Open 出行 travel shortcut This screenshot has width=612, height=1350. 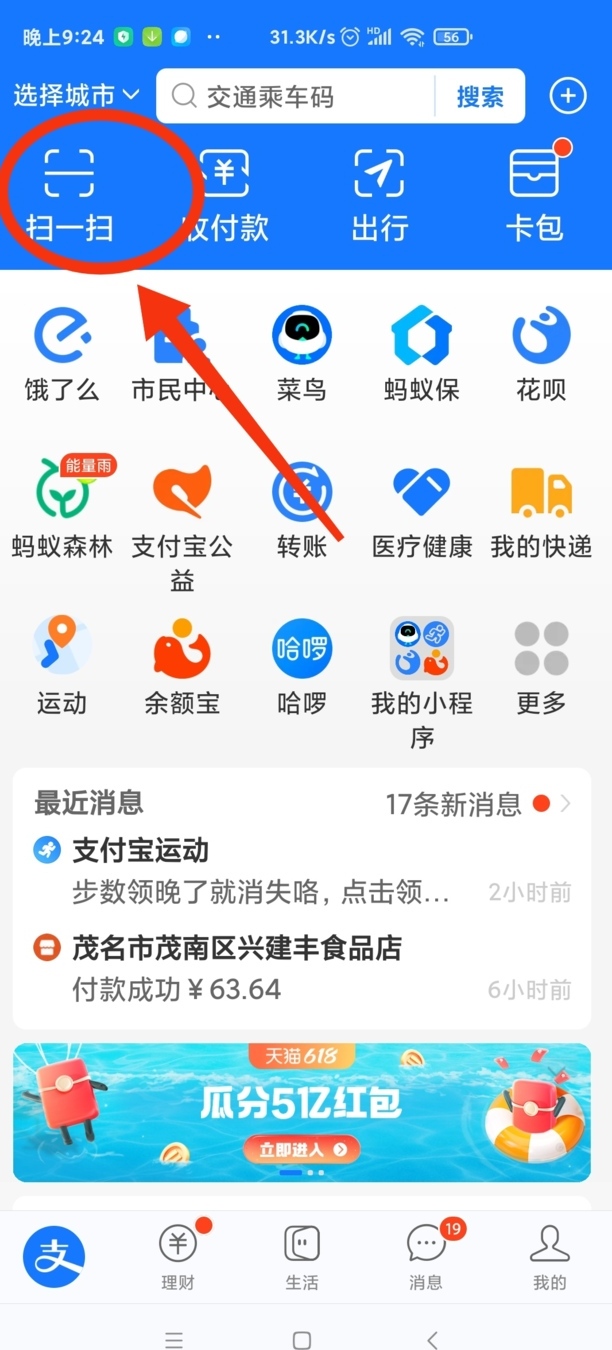tap(380, 195)
